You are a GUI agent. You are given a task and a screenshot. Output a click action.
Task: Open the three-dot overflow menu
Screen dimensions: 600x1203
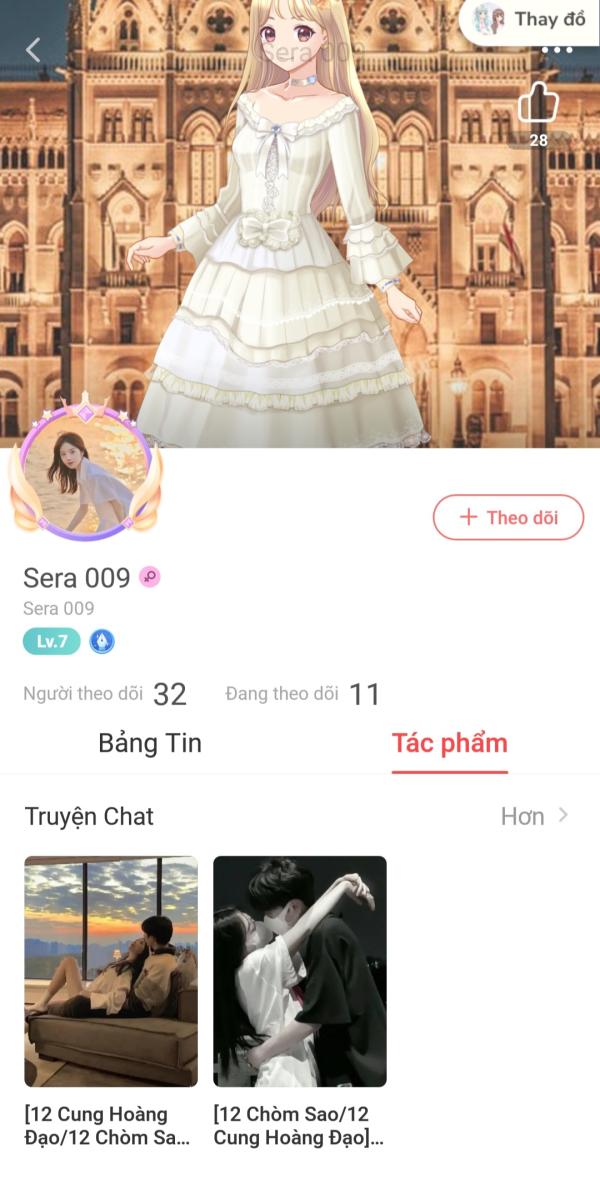coord(556,50)
